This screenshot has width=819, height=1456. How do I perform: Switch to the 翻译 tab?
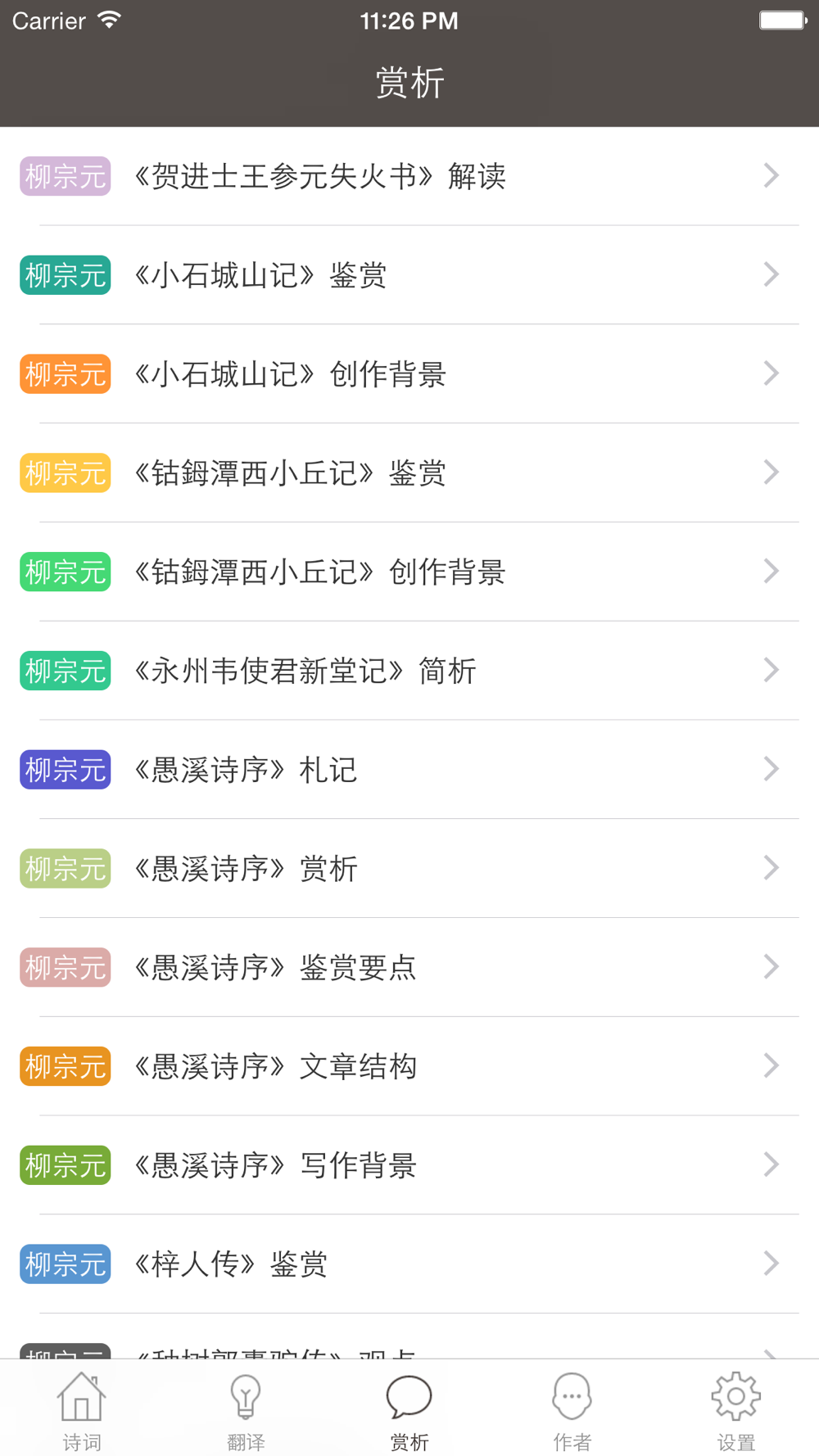(x=246, y=1410)
